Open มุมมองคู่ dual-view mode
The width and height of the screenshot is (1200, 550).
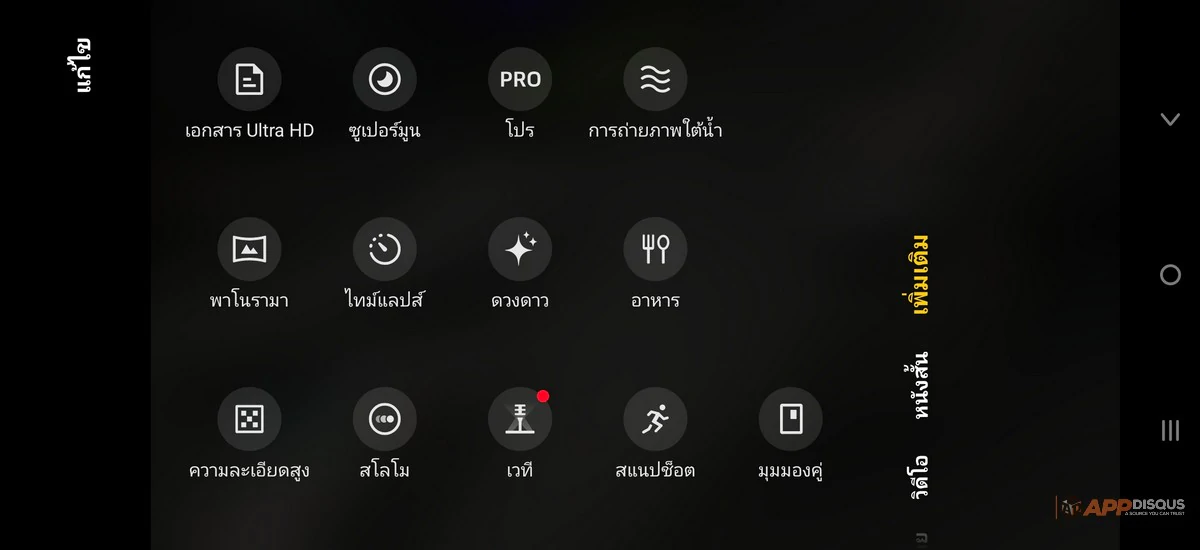[790, 419]
